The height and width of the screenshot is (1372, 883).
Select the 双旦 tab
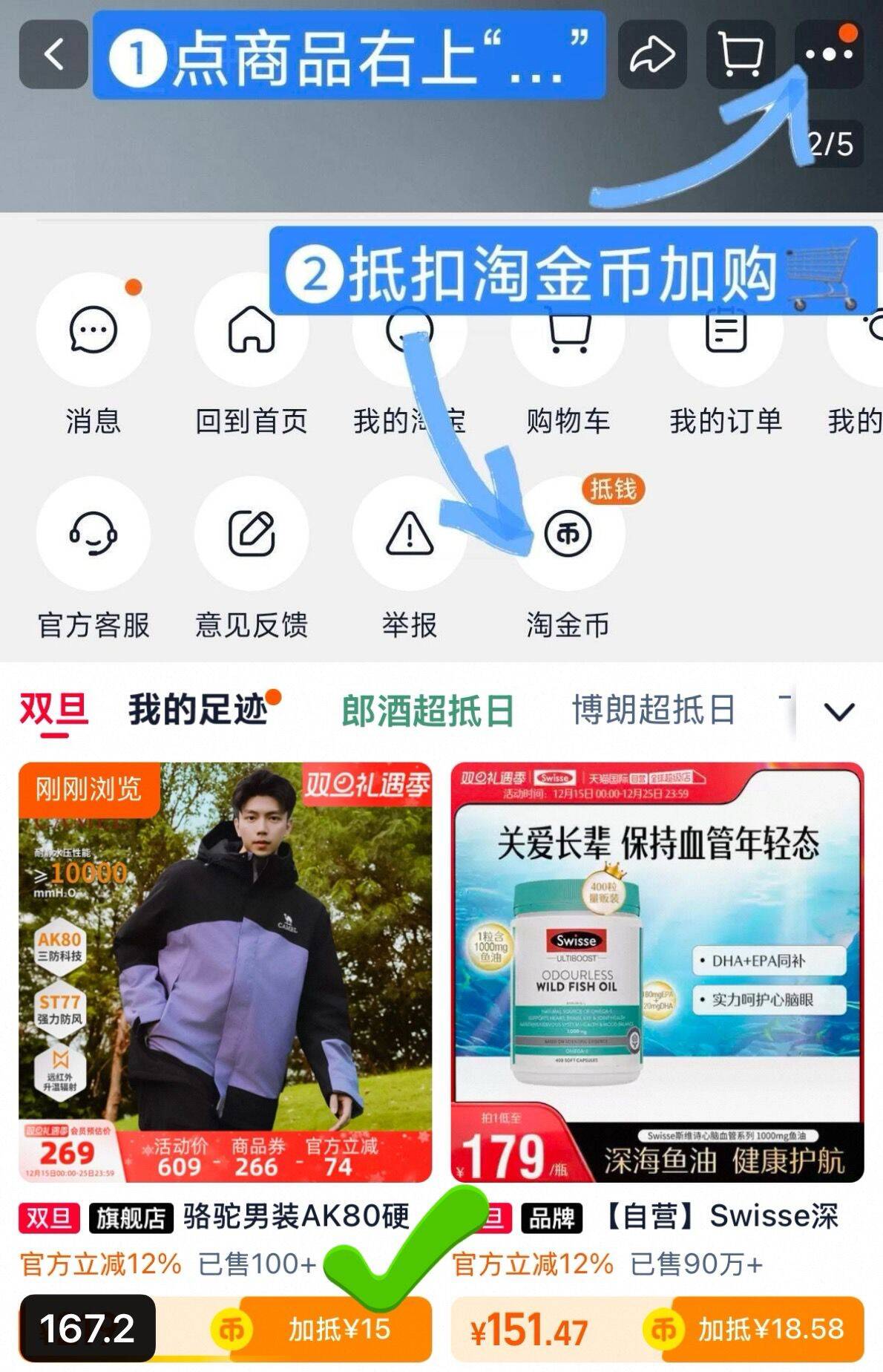(53, 710)
